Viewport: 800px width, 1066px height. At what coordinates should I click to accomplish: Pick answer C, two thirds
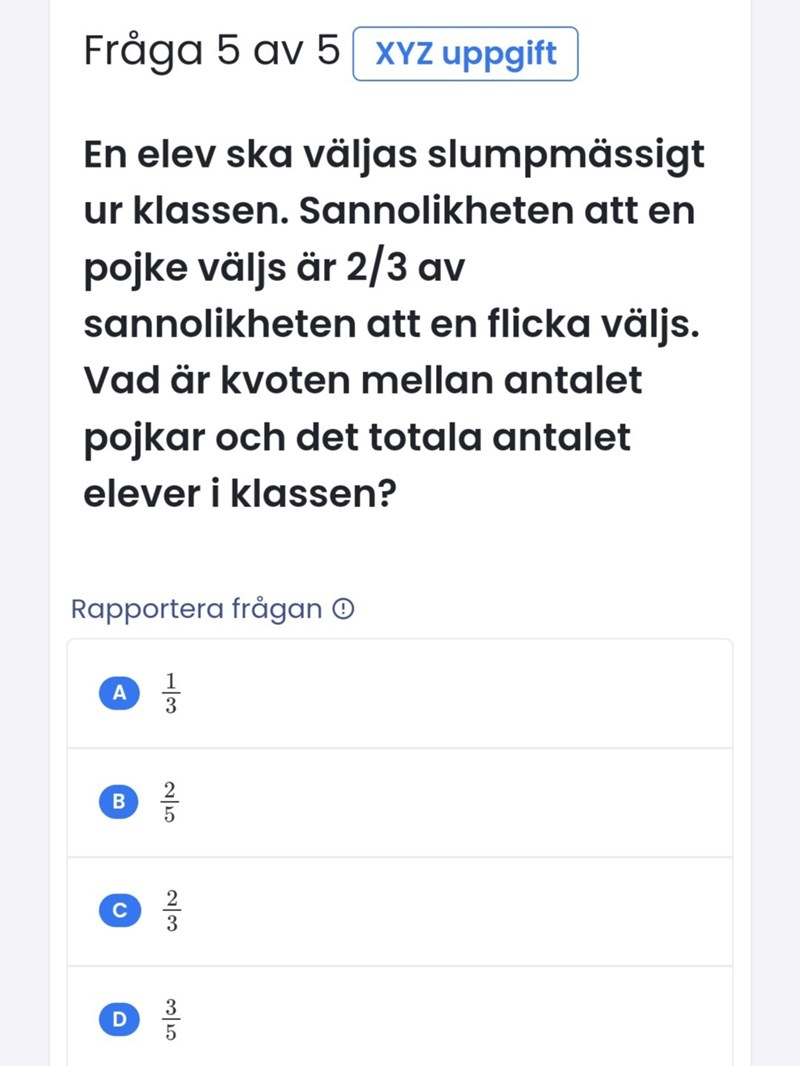pyautogui.click(x=399, y=911)
